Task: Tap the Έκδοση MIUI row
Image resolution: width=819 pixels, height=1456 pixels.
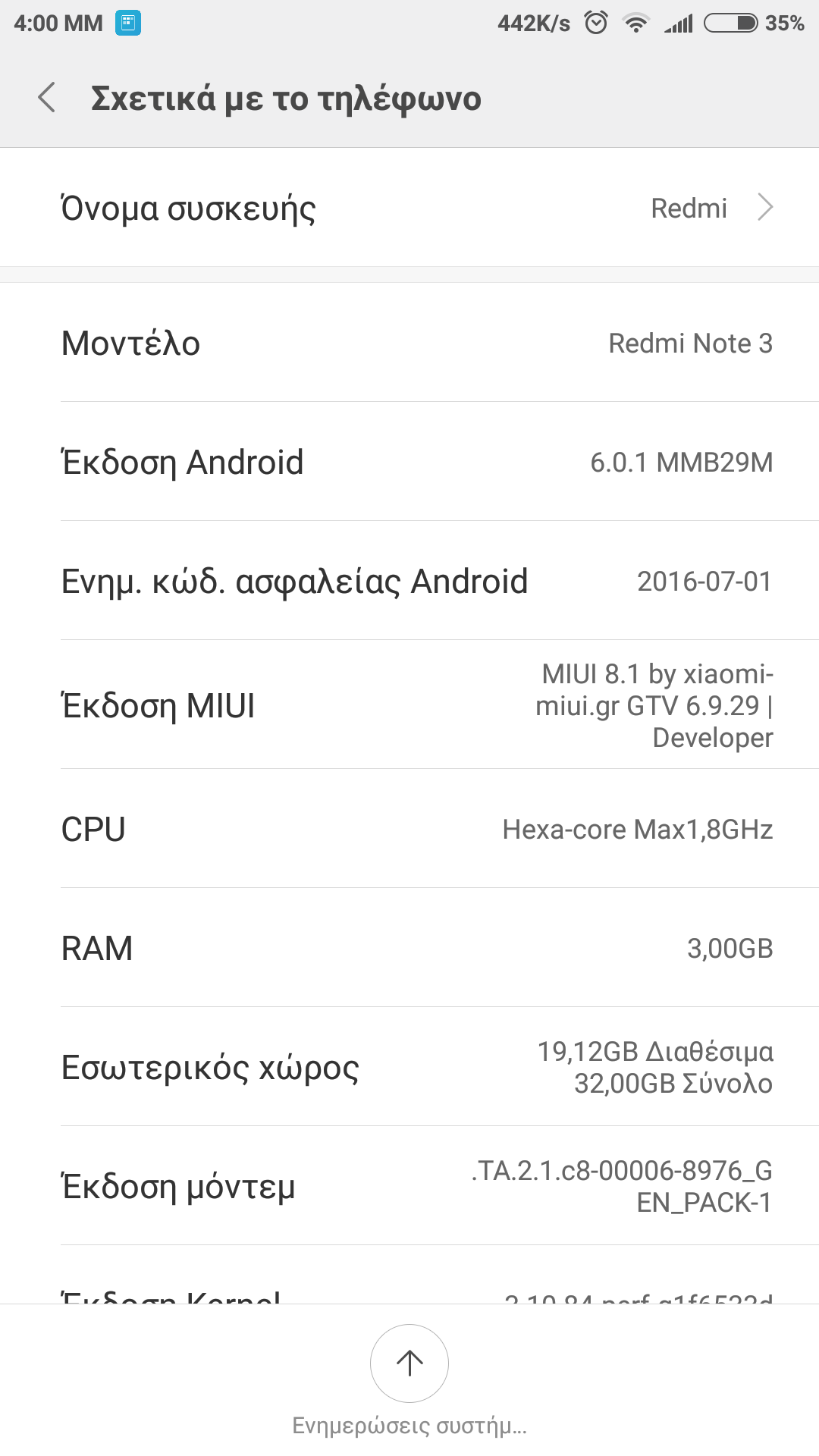Action: click(x=409, y=705)
